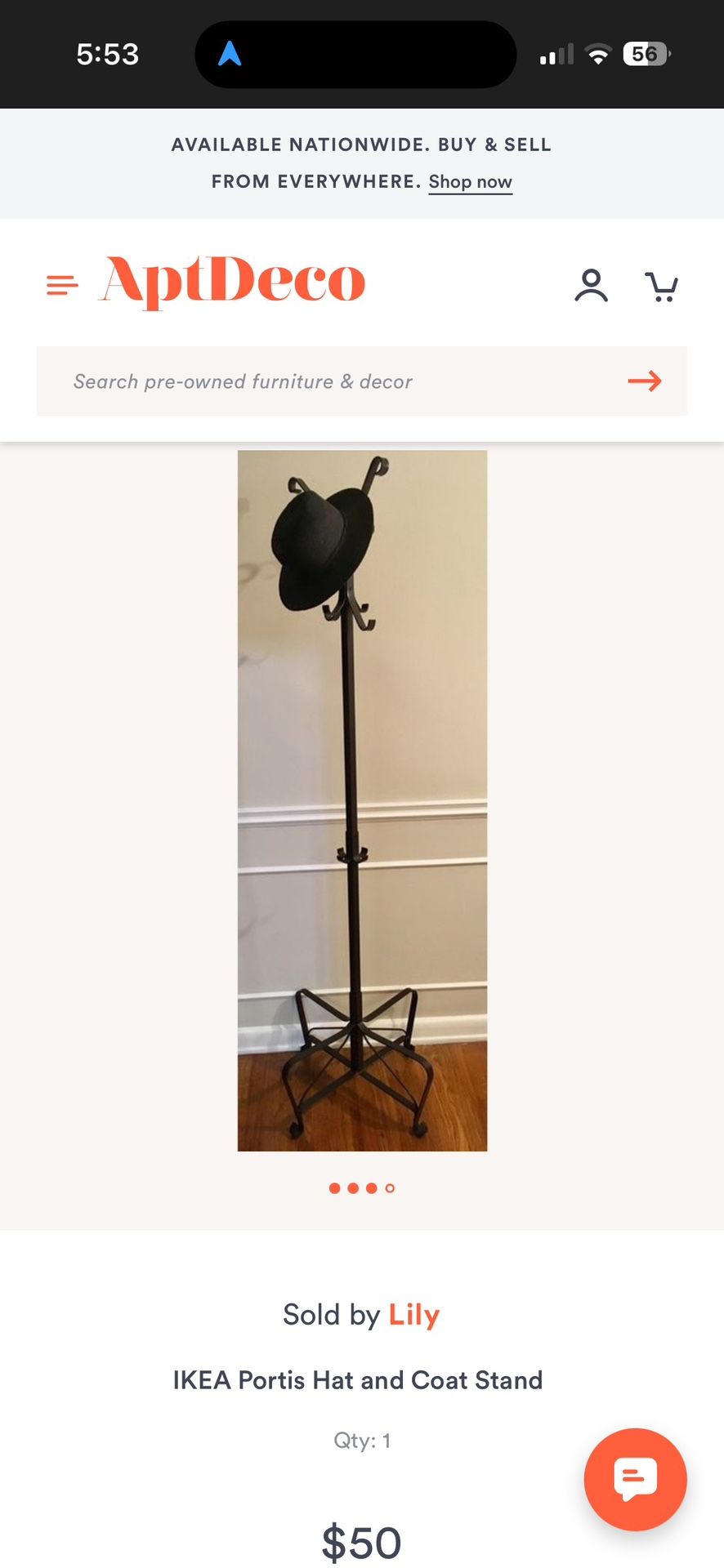Jump to the last image via fourth dot
The height and width of the screenshot is (1568, 724).
pos(390,1188)
